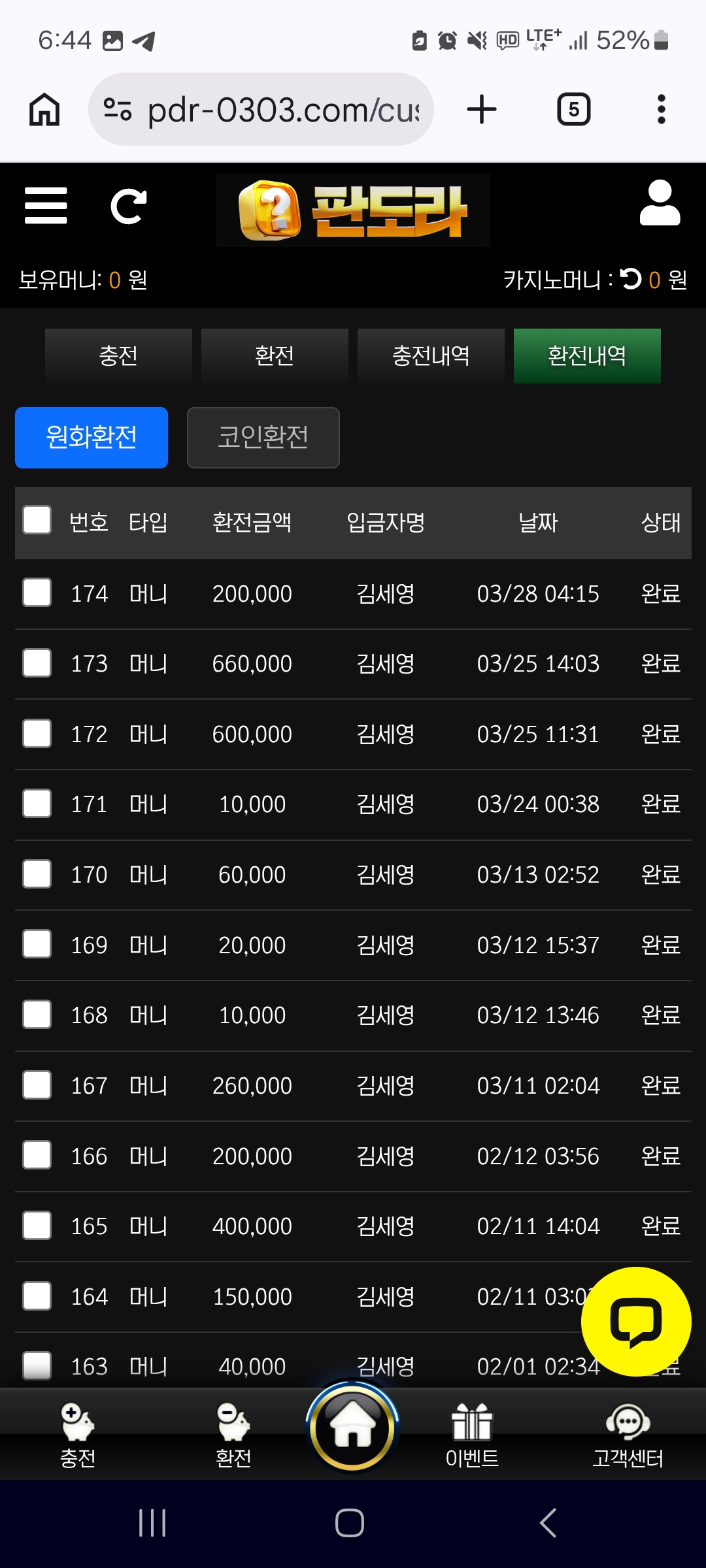Switch to the 충전내역 tab
This screenshot has height=1568, width=706.
tap(431, 355)
